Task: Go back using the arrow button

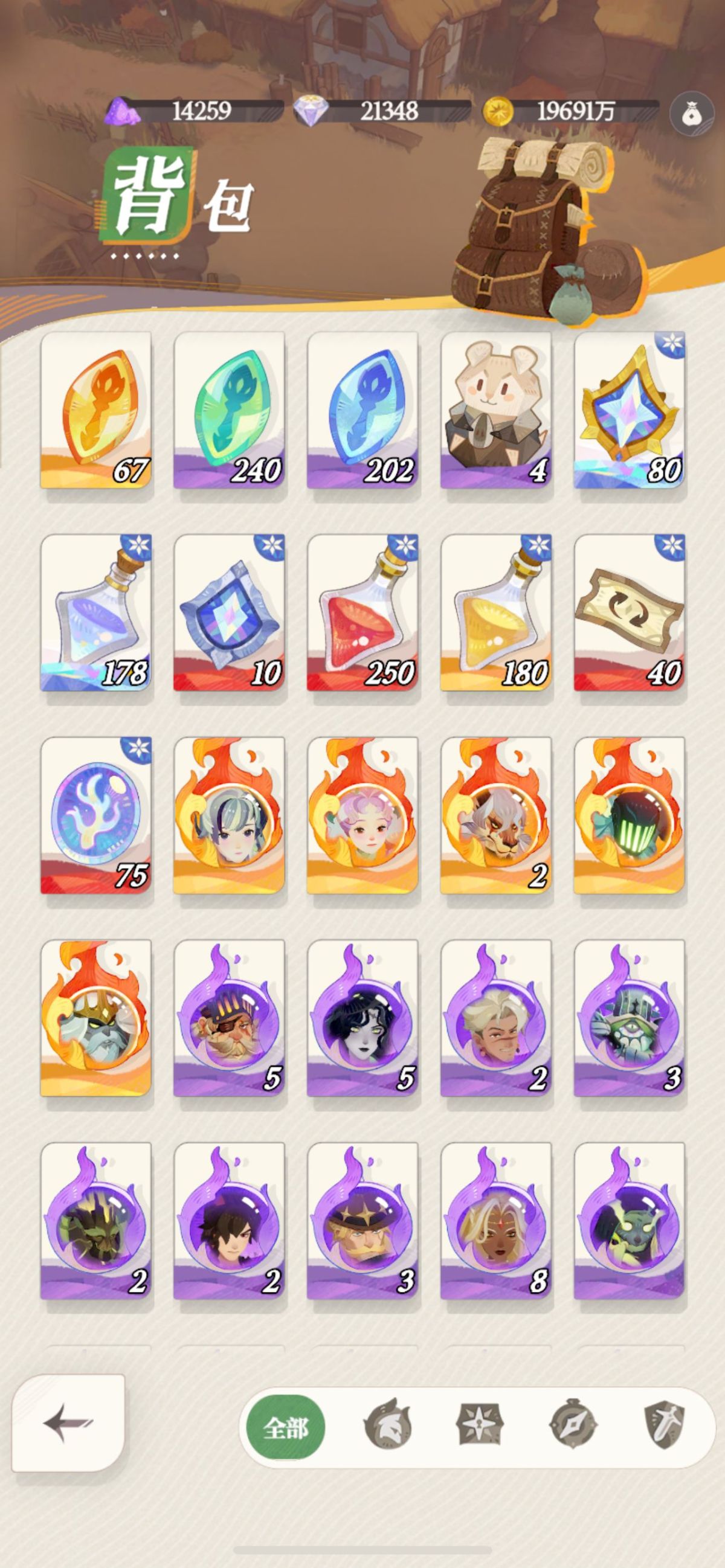Action: tap(68, 1423)
